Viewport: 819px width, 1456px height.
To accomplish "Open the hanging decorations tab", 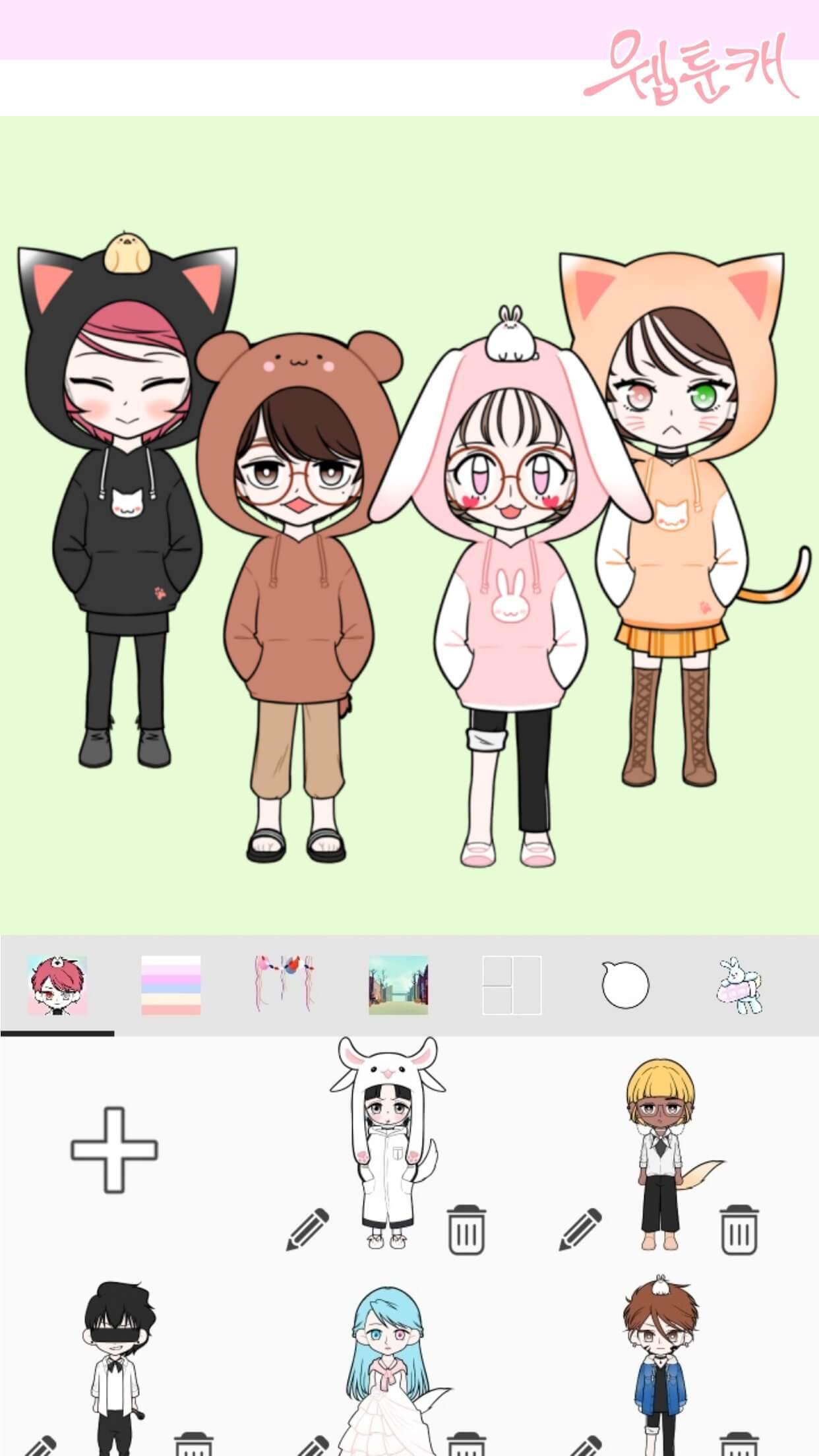I will click(x=284, y=985).
